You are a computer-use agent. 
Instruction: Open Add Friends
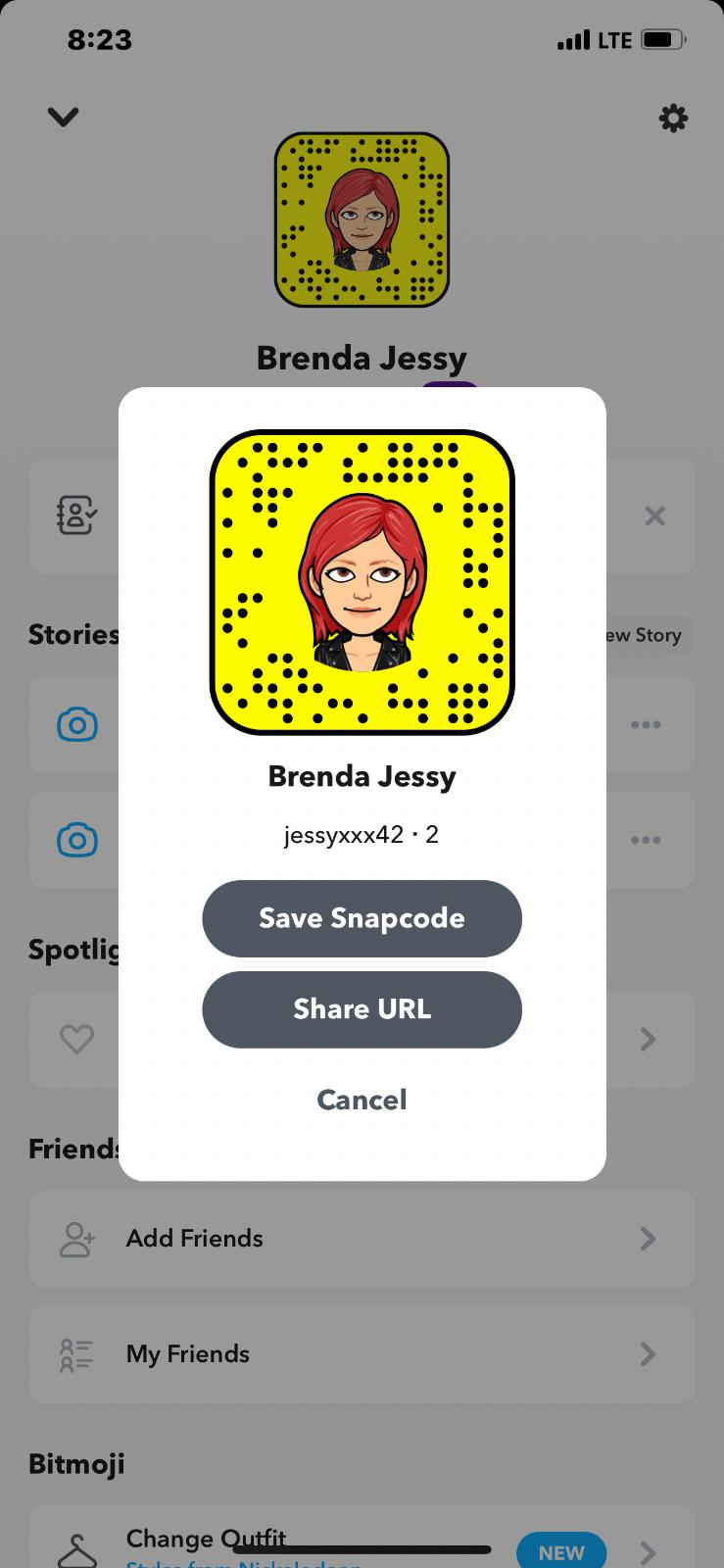click(x=362, y=1239)
